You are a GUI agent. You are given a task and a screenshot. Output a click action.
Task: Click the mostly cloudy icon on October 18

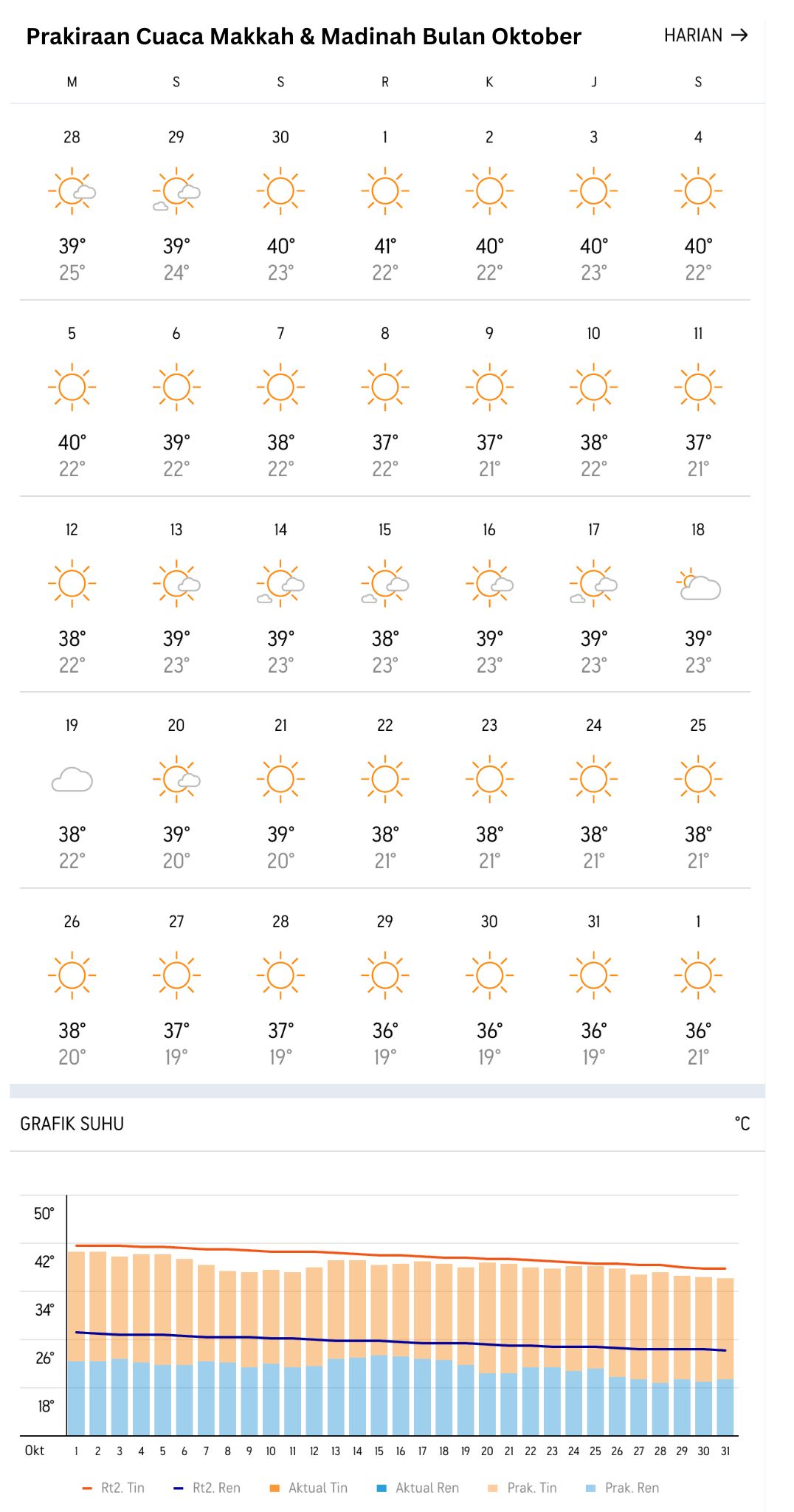coord(696,583)
